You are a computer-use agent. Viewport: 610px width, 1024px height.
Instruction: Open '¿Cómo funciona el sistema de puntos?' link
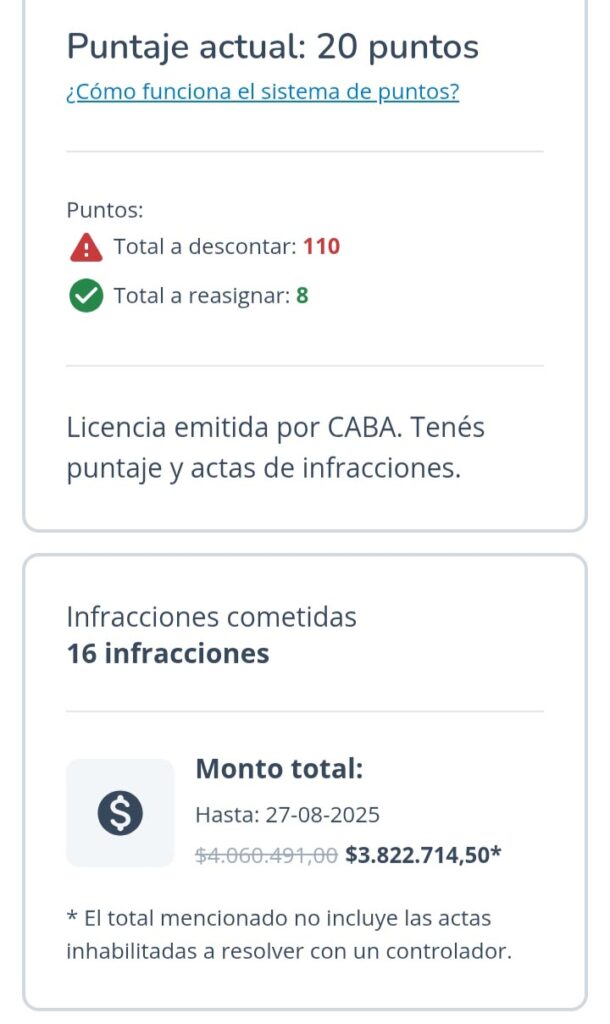point(262,93)
